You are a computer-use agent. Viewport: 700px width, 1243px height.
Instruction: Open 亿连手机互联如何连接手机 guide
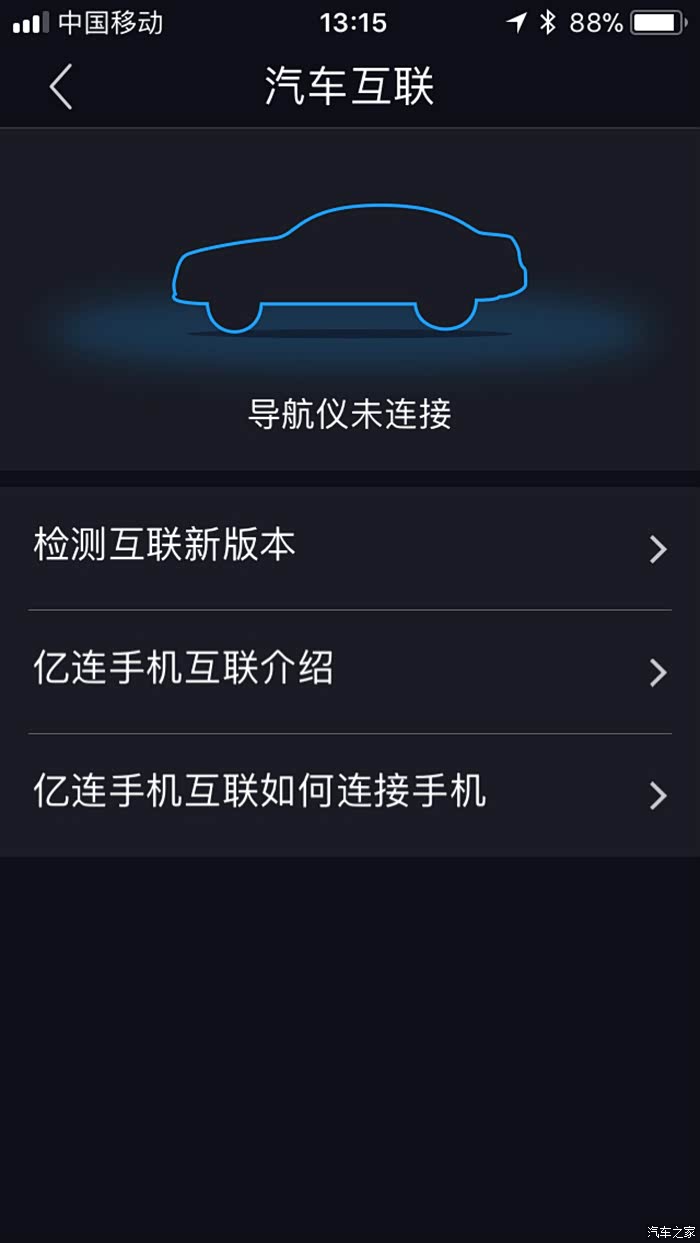pos(350,795)
